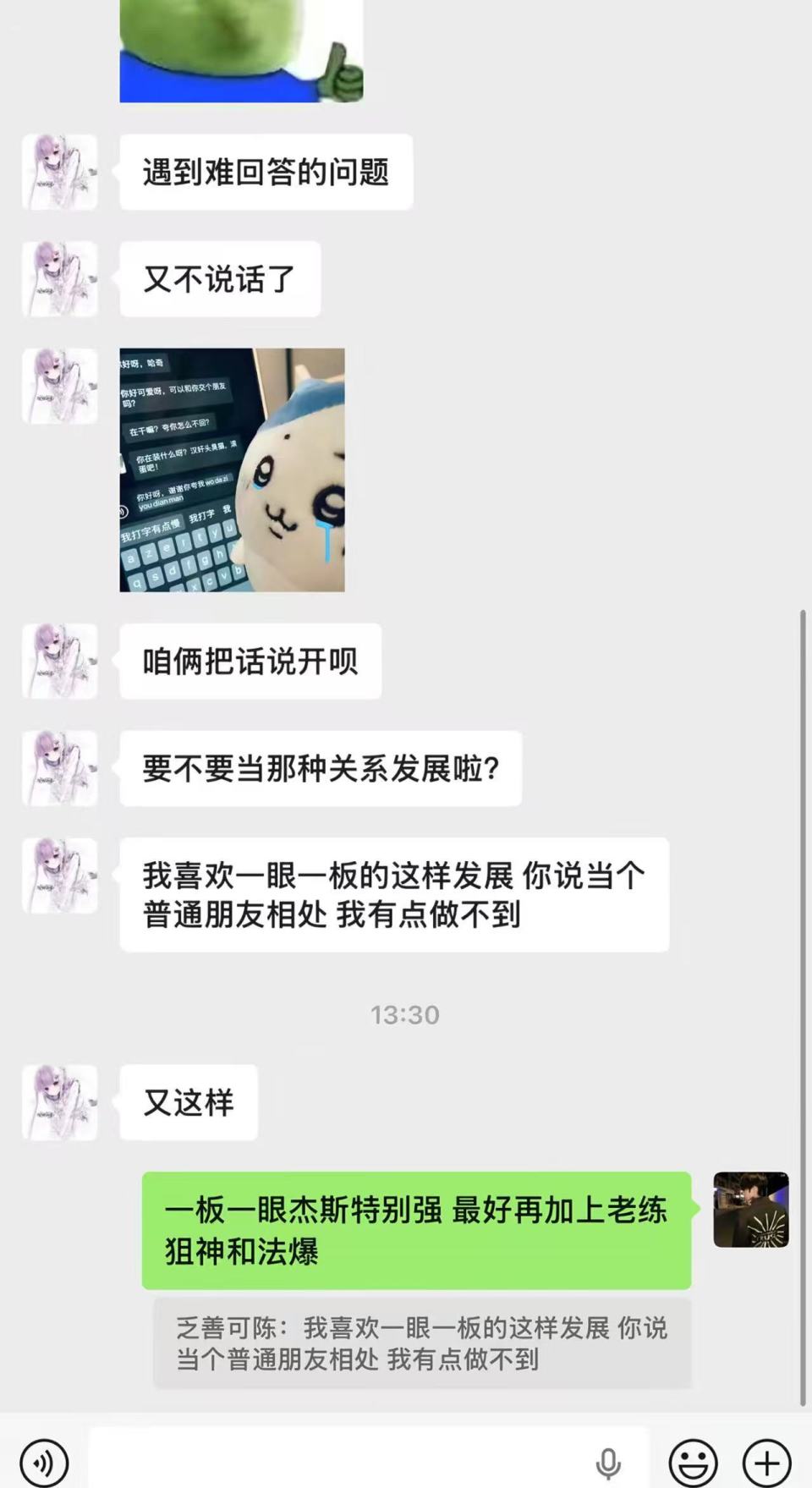Viewport: 812px width, 1488px height.
Task: Tap the 13:30 timestamp
Action: pyautogui.click(x=404, y=1015)
